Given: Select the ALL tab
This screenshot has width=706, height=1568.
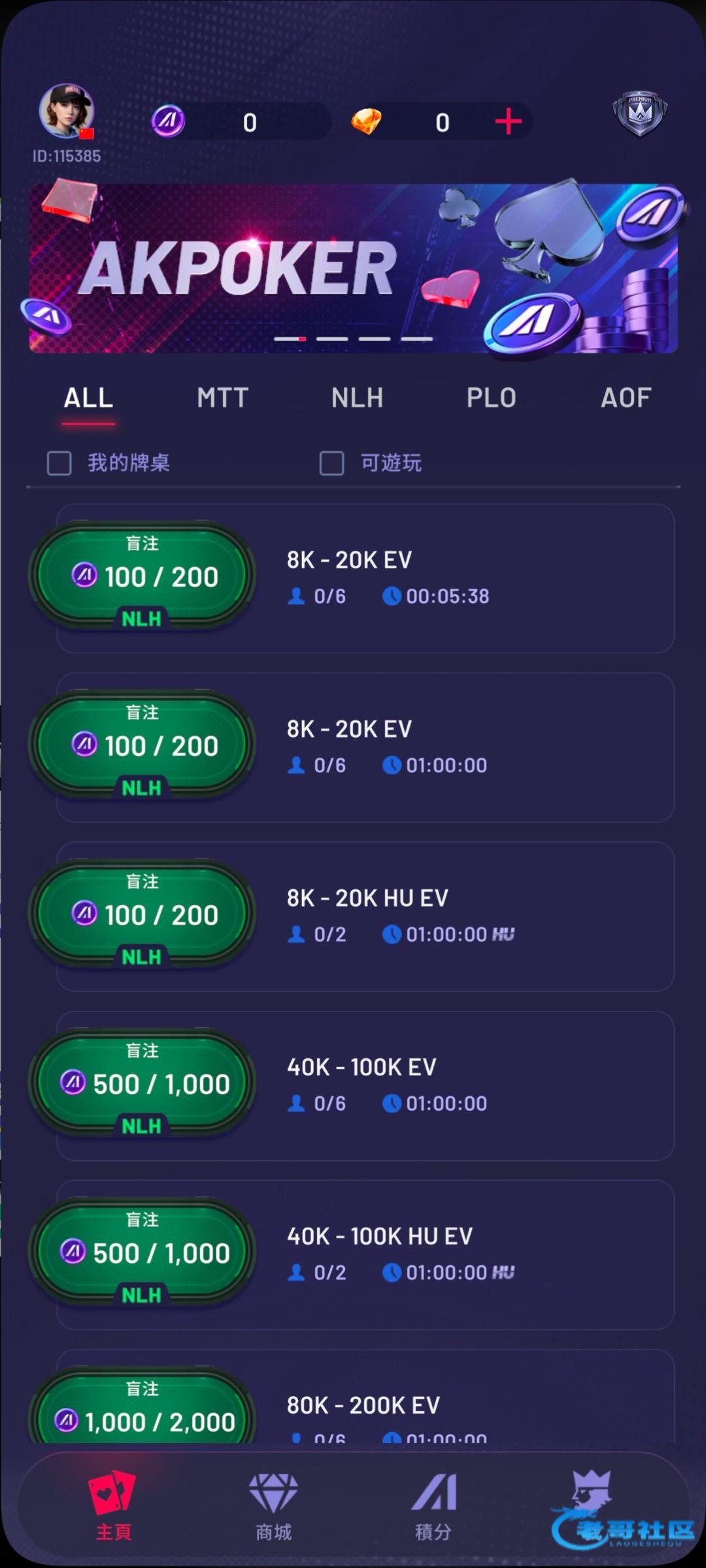Looking at the screenshot, I should (x=88, y=398).
